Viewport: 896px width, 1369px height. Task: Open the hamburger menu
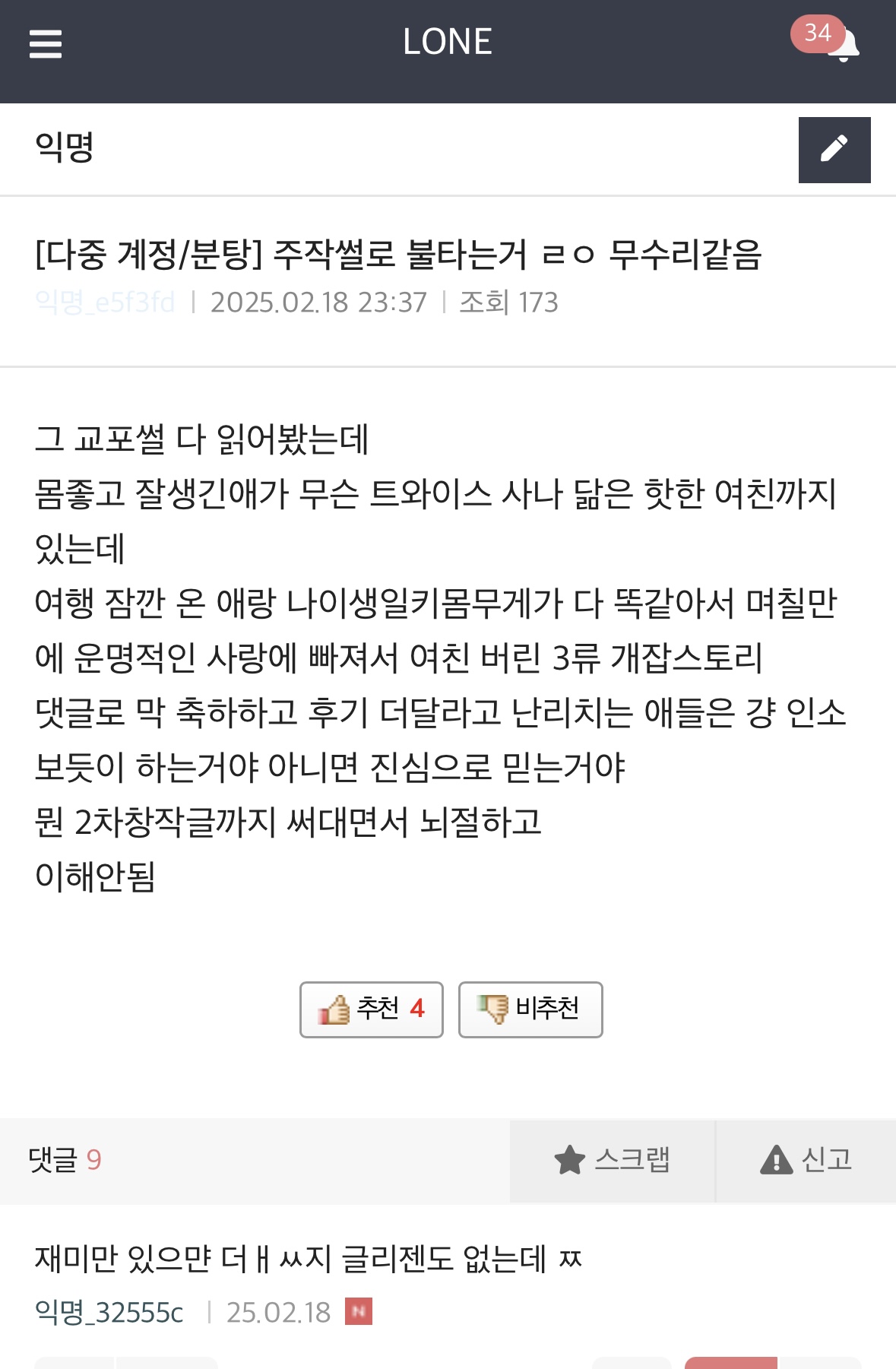point(45,43)
